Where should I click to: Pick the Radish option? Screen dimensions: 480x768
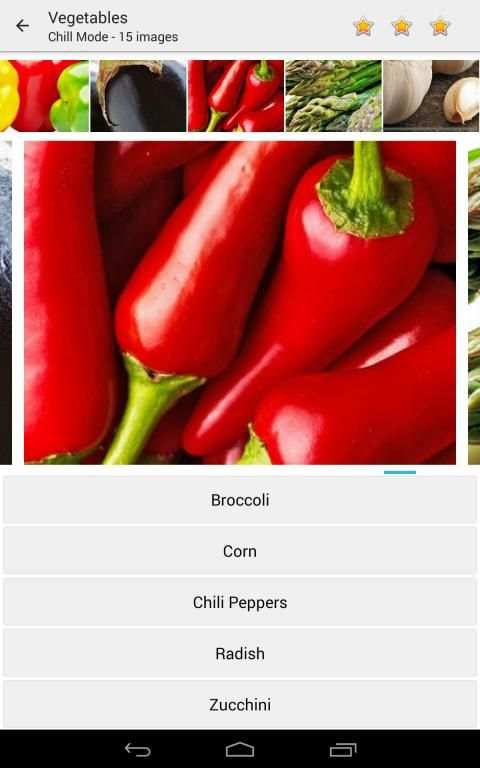point(240,653)
